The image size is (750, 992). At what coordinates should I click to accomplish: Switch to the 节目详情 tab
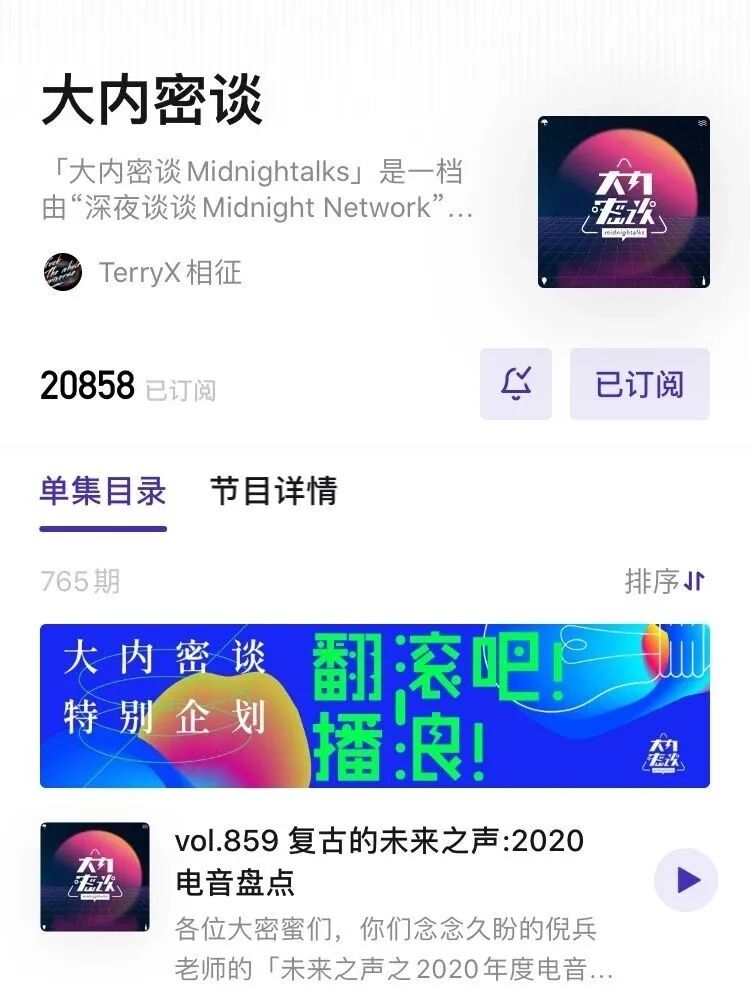273,492
